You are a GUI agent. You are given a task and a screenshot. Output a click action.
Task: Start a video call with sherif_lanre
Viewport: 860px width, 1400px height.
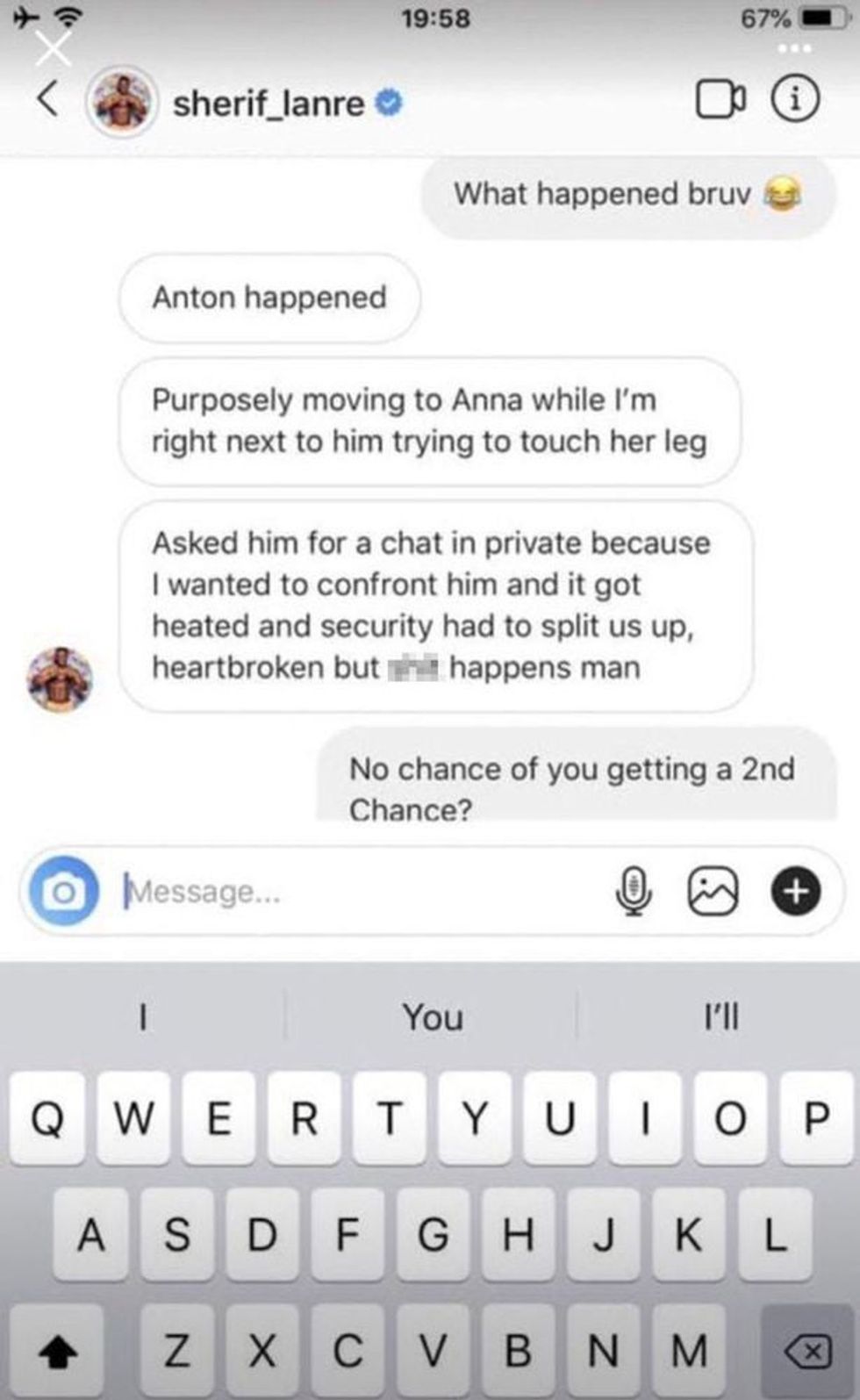click(721, 99)
